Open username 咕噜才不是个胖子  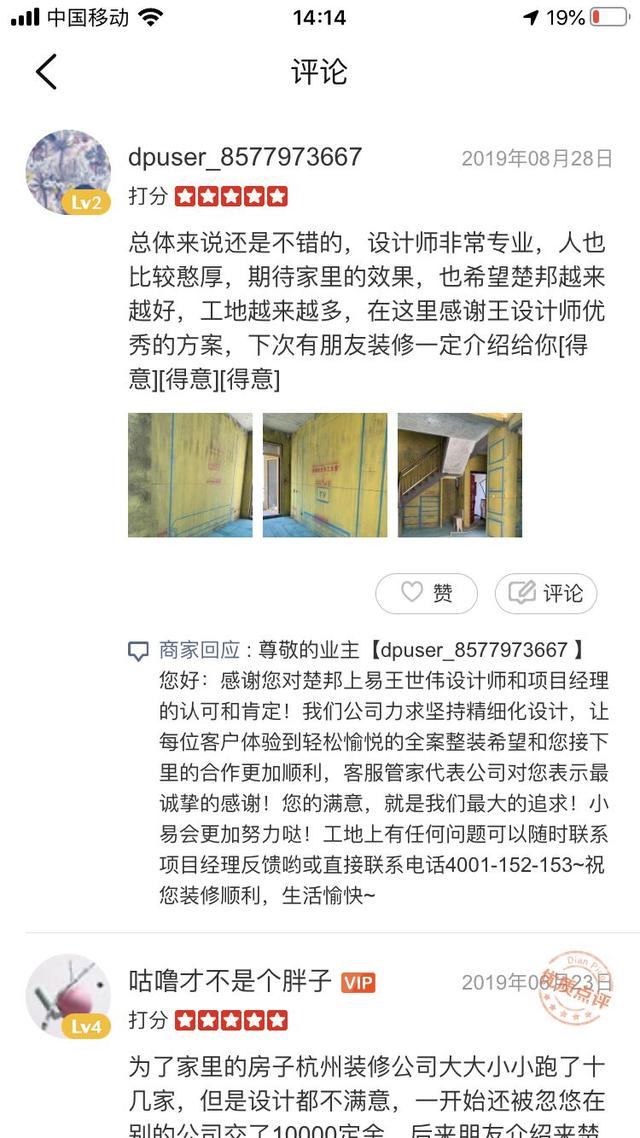click(230, 981)
